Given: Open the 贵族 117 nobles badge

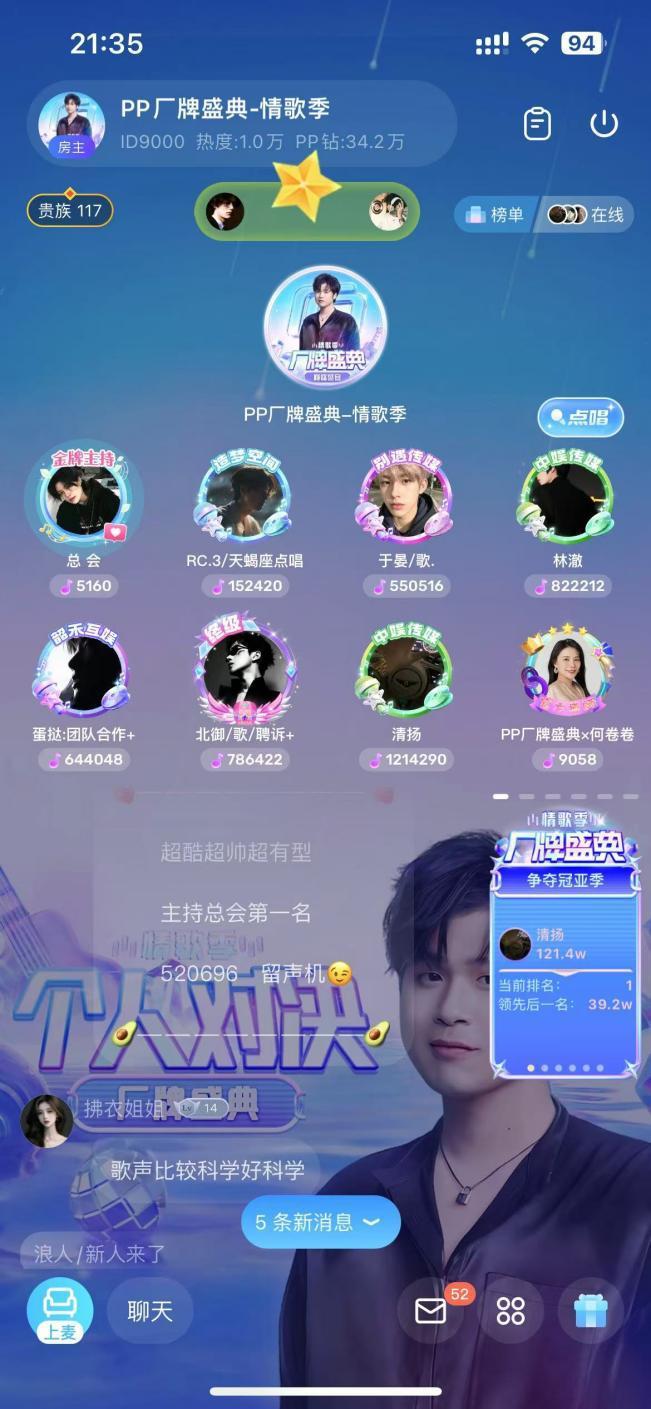Looking at the screenshot, I should pos(70,210).
